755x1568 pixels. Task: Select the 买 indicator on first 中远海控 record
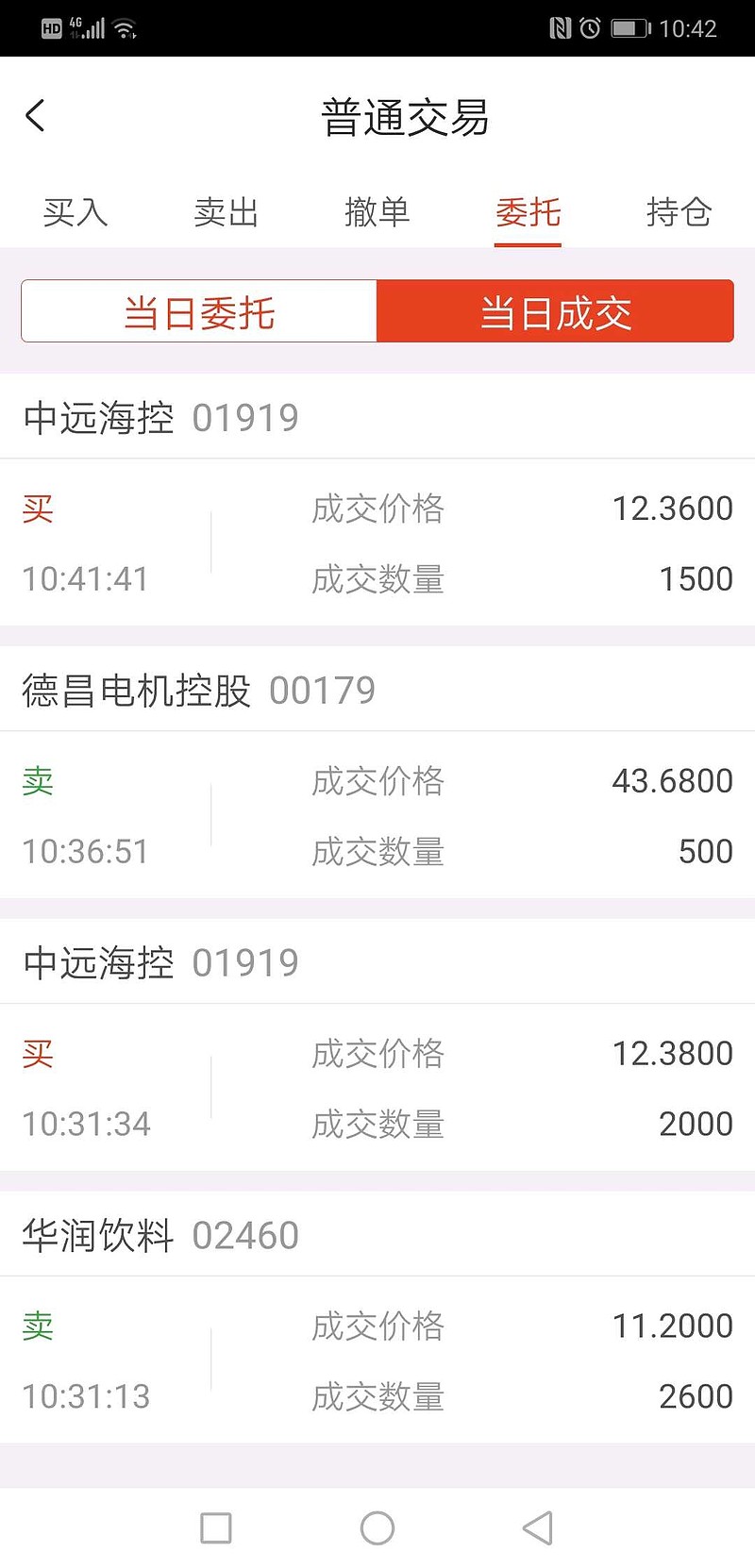point(36,509)
